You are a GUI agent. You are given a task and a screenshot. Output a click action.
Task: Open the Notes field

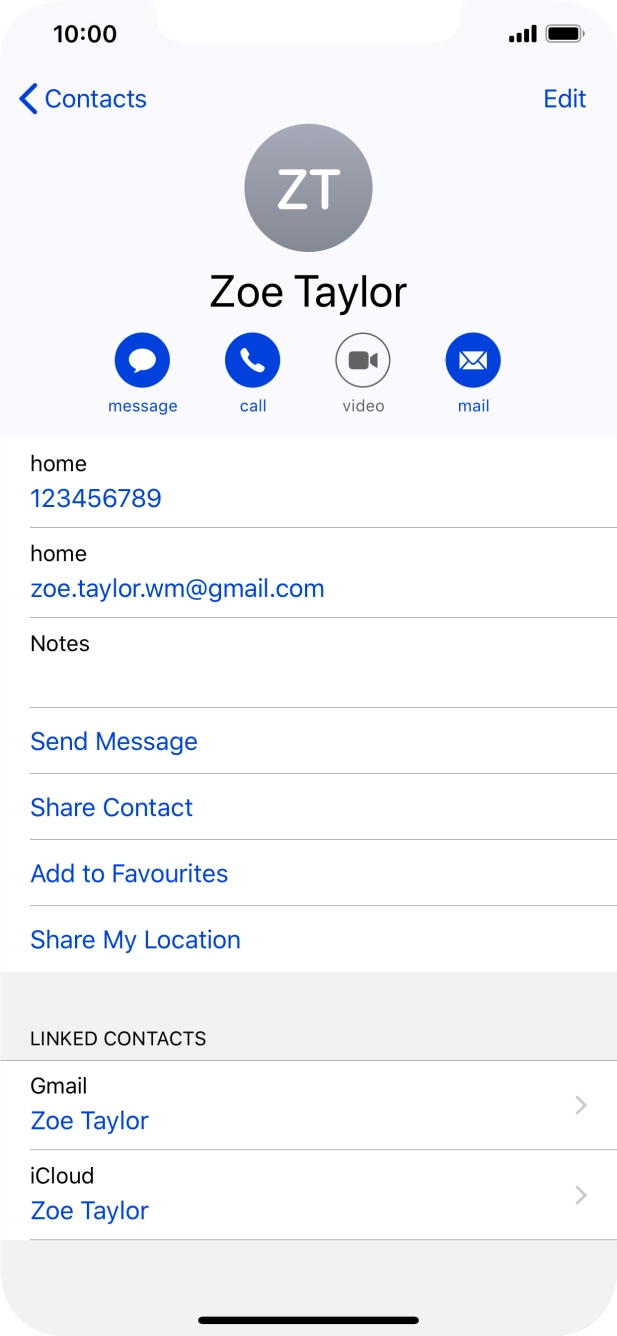point(308,663)
